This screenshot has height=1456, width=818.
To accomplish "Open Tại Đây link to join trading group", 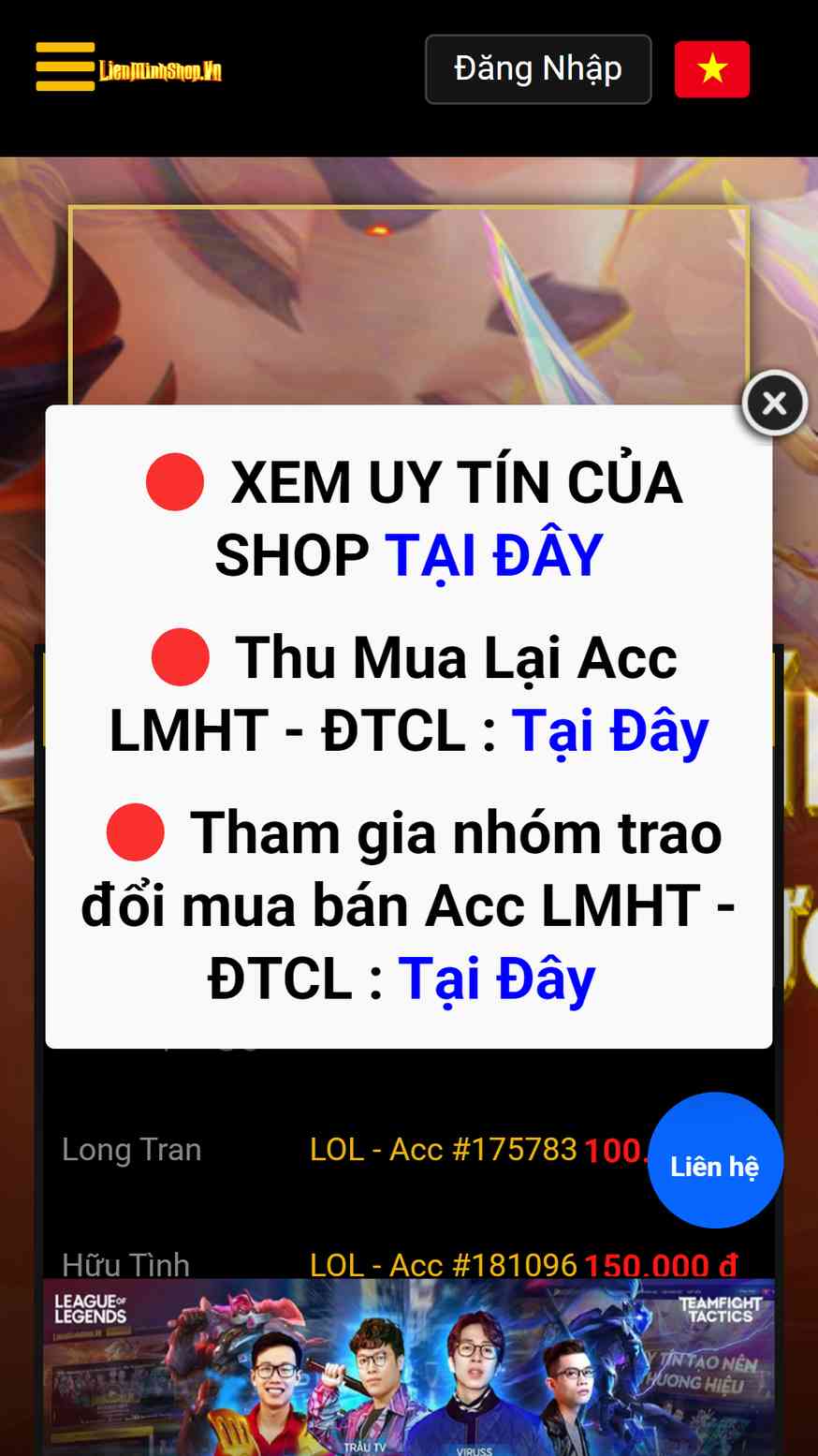I will 497,979.
